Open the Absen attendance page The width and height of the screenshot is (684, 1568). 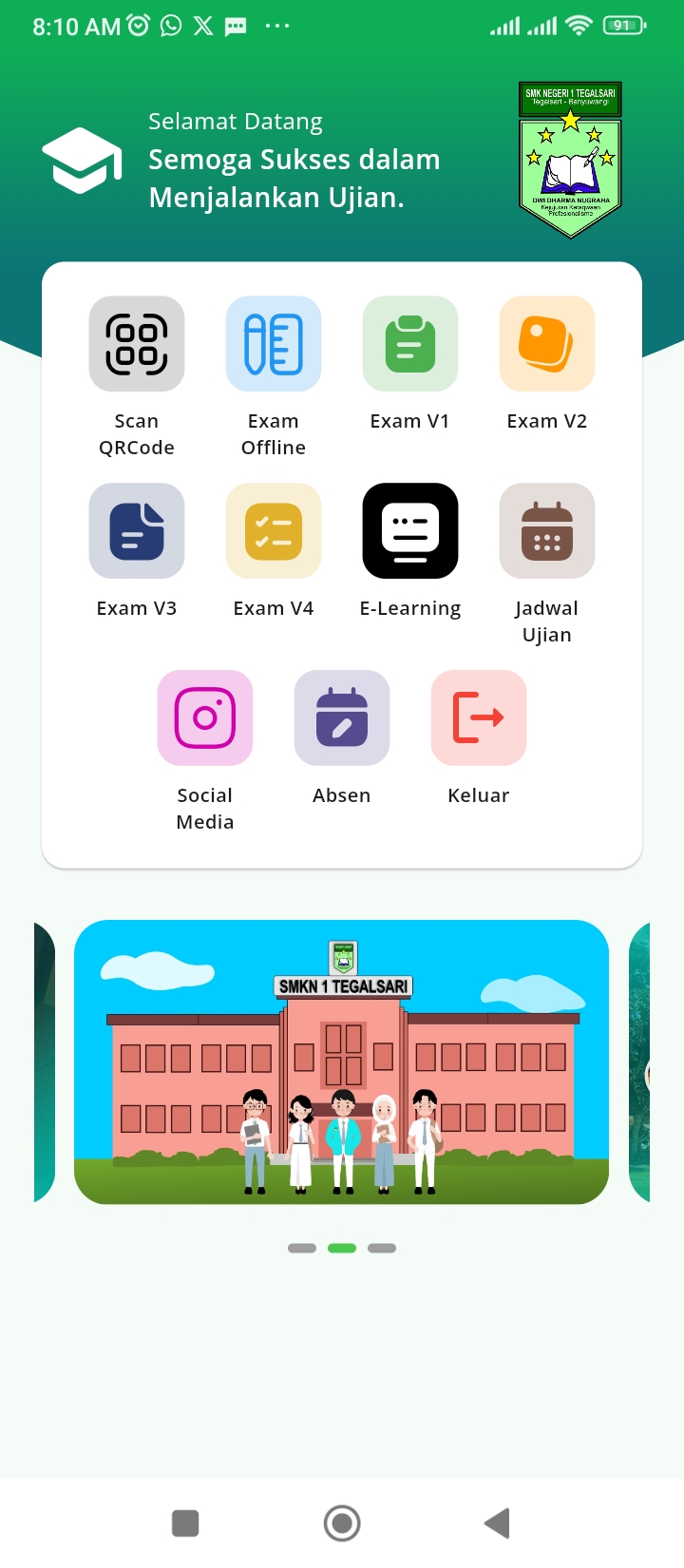click(x=342, y=718)
